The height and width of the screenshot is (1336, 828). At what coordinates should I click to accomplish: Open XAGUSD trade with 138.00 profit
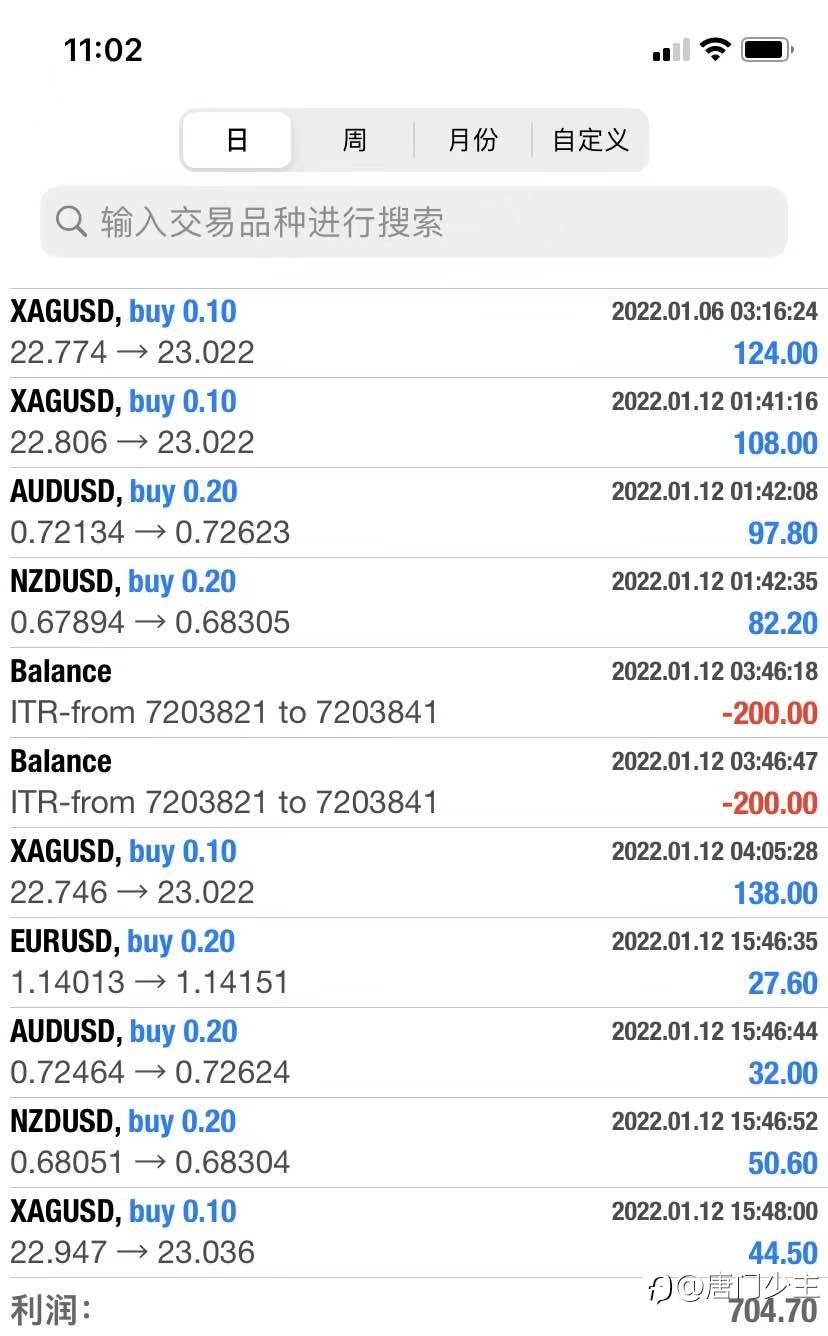(414, 873)
